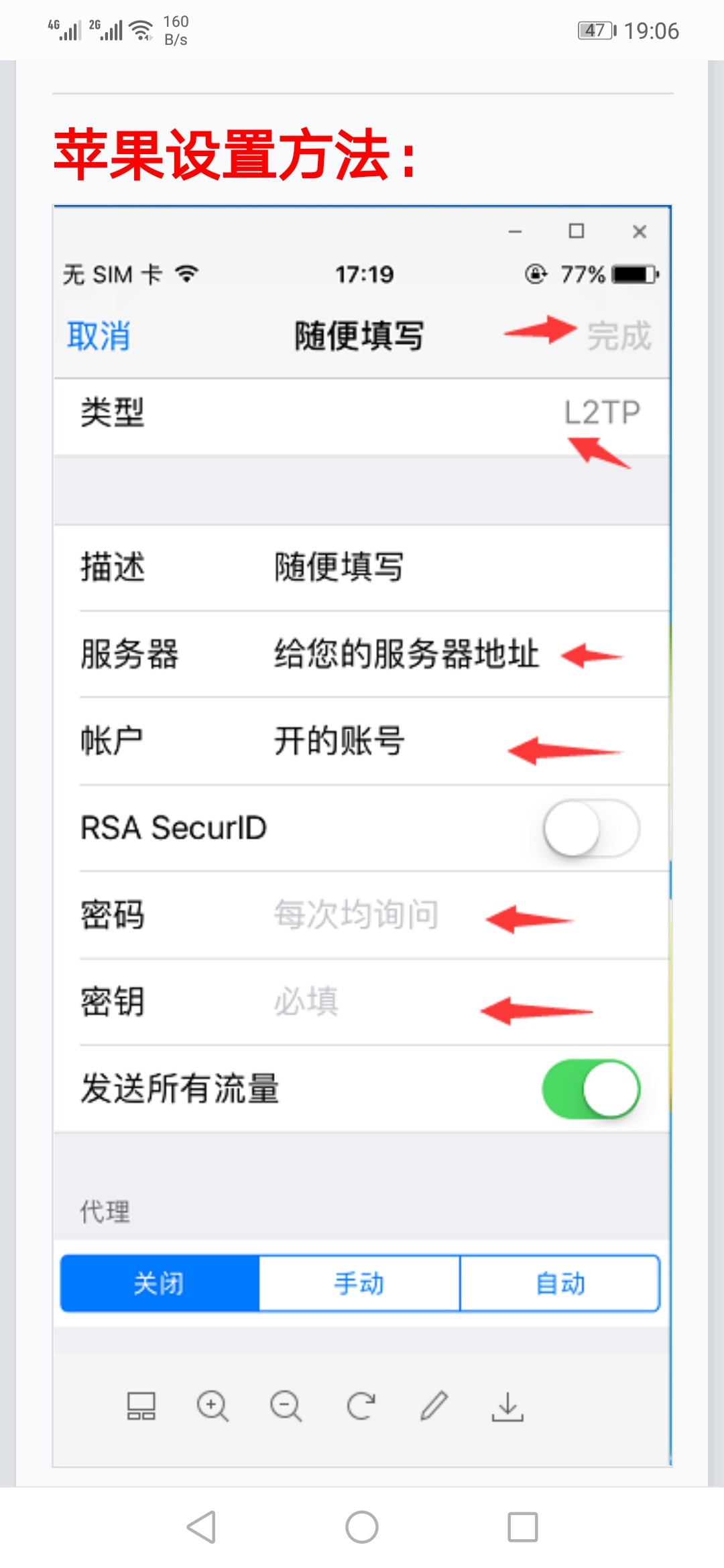Screen dimensions: 724x1568
Task: Go to the home screen
Action: click(362, 1527)
